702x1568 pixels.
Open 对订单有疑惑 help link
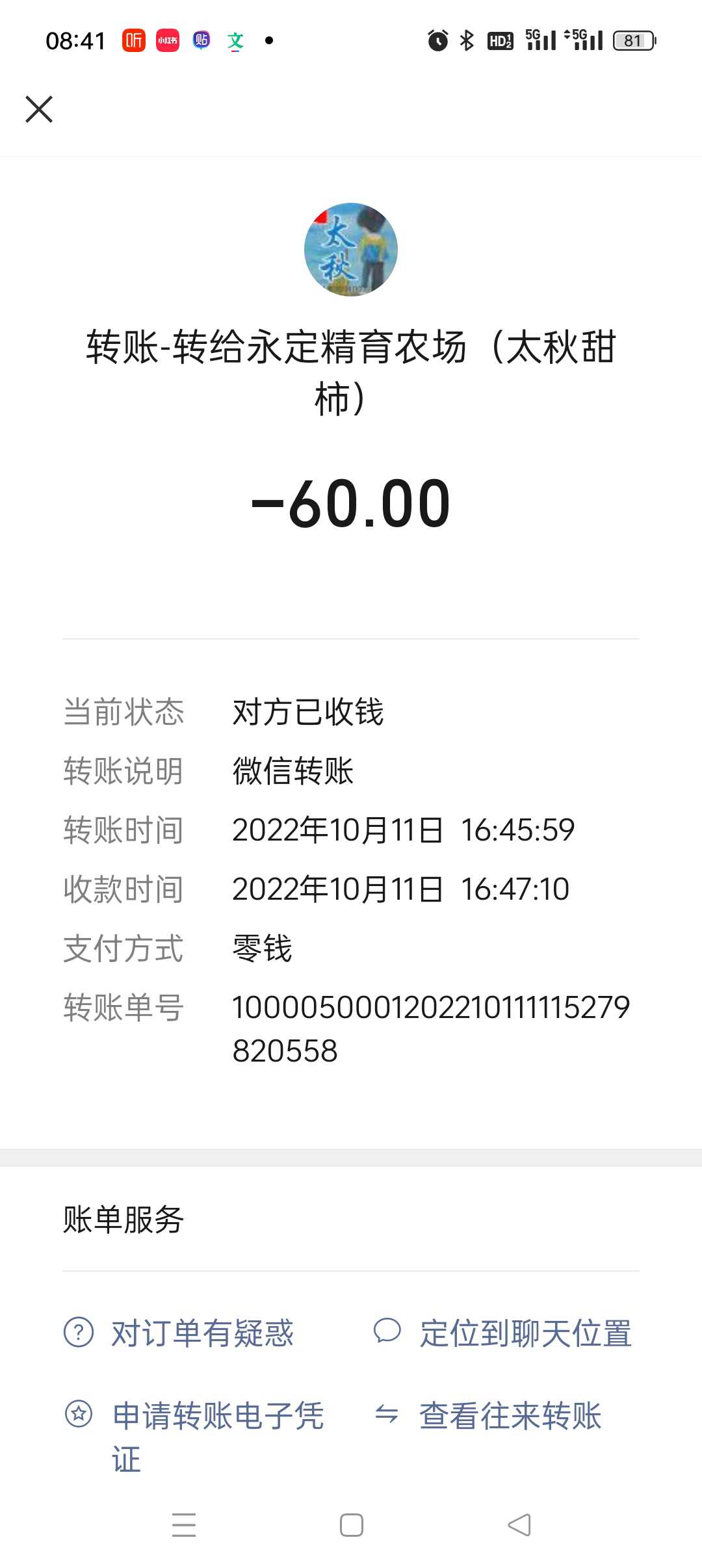tap(179, 1333)
